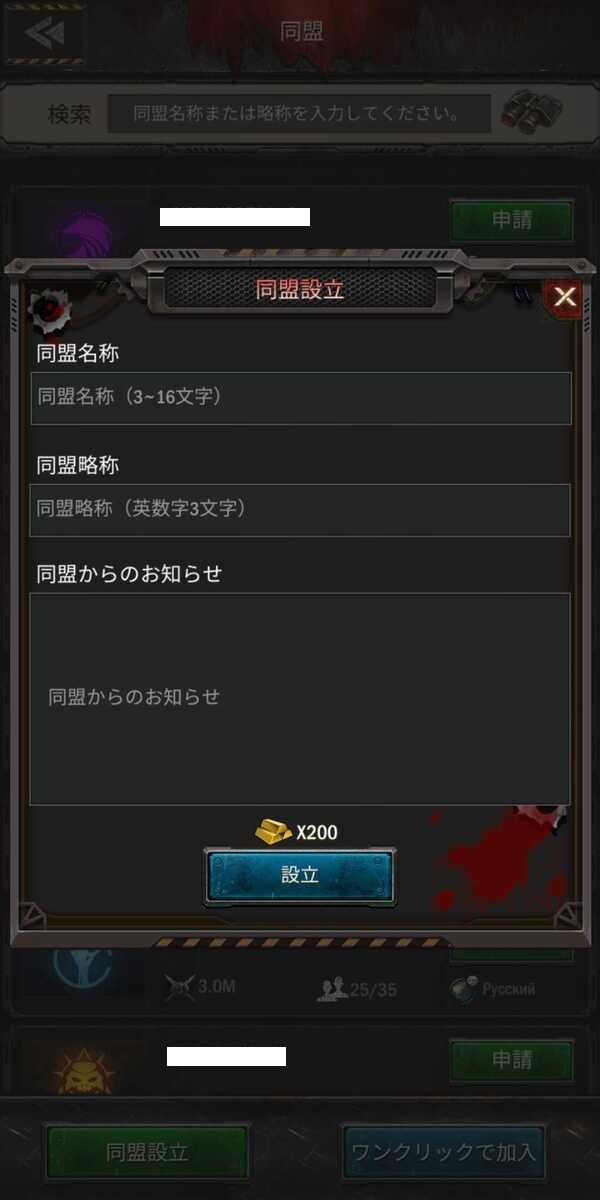Tap the 同盟略称 input field

click(x=300, y=510)
